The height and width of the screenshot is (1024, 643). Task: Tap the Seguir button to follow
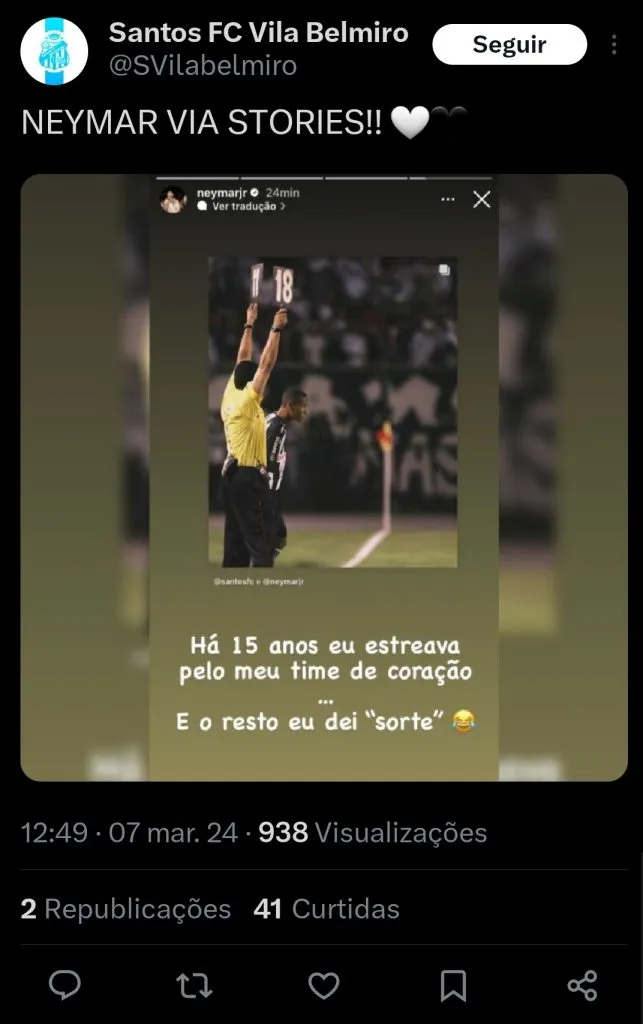(x=509, y=45)
